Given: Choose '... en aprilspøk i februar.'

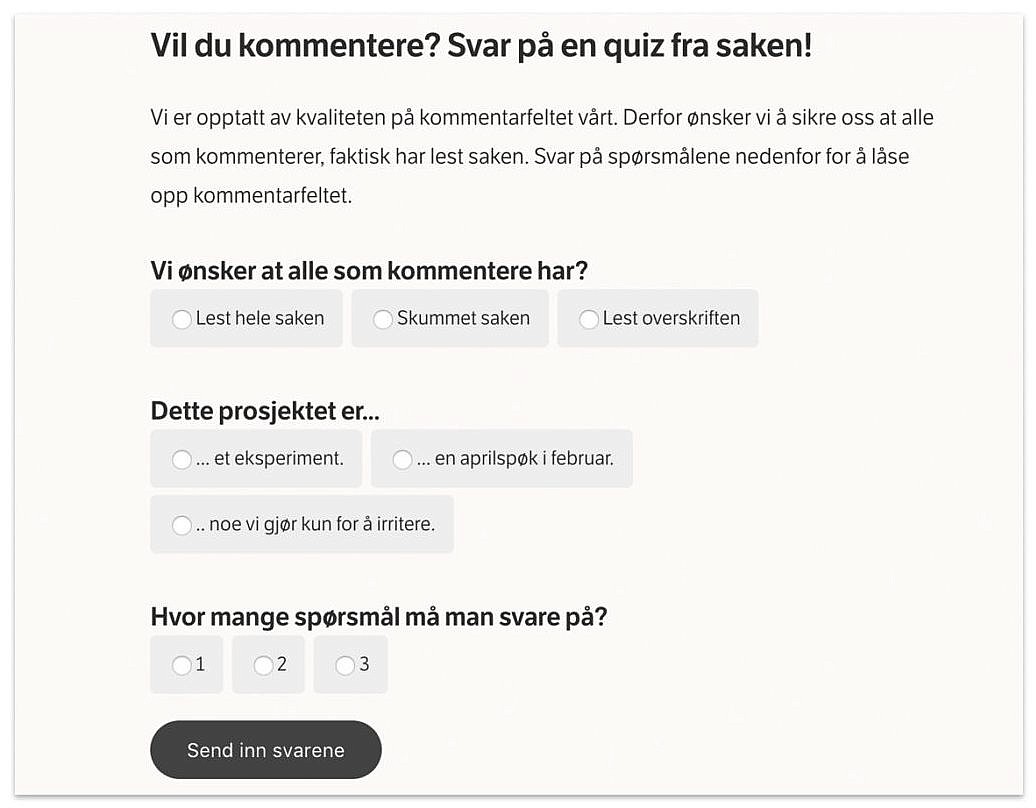Looking at the screenshot, I should point(402,459).
